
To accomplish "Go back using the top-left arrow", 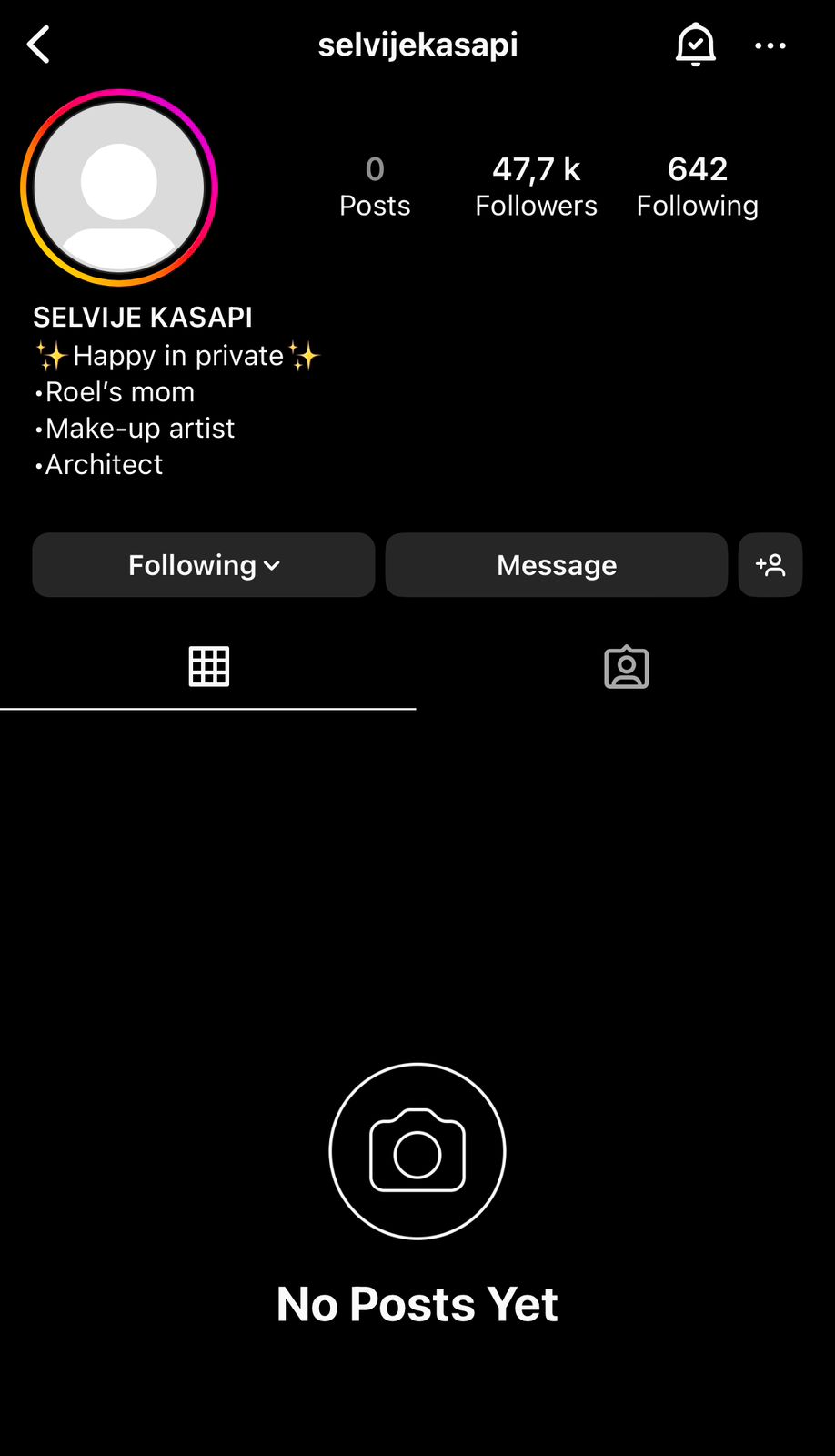I will [x=38, y=45].
